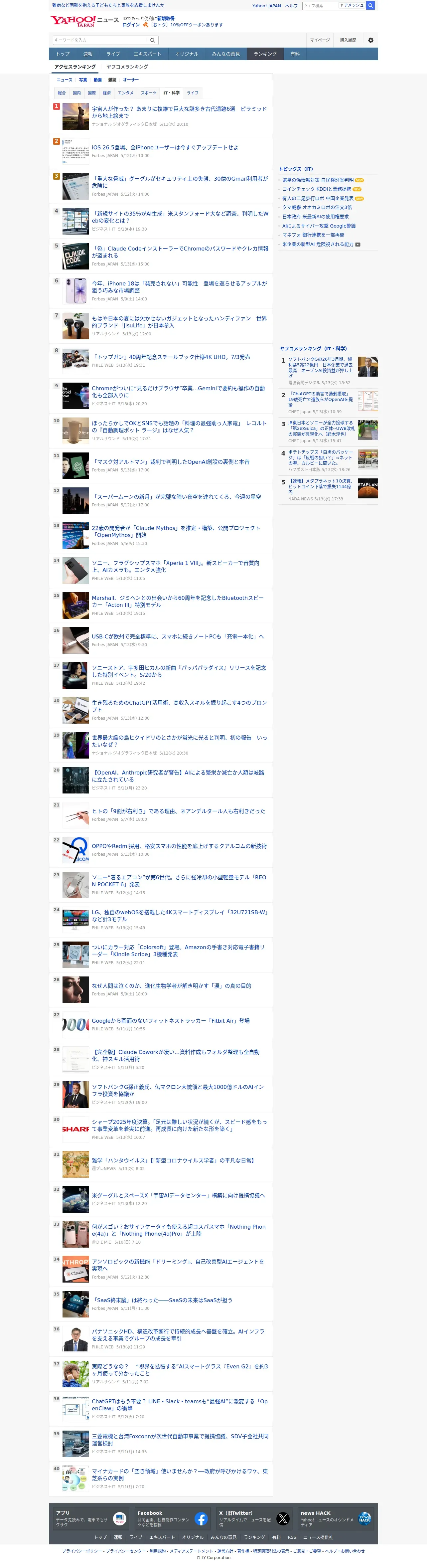This screenshot has width=427, height=1568.
Task: Switch ranking filter to 動画
Action: pyautogui.click(x=97, y=80)
